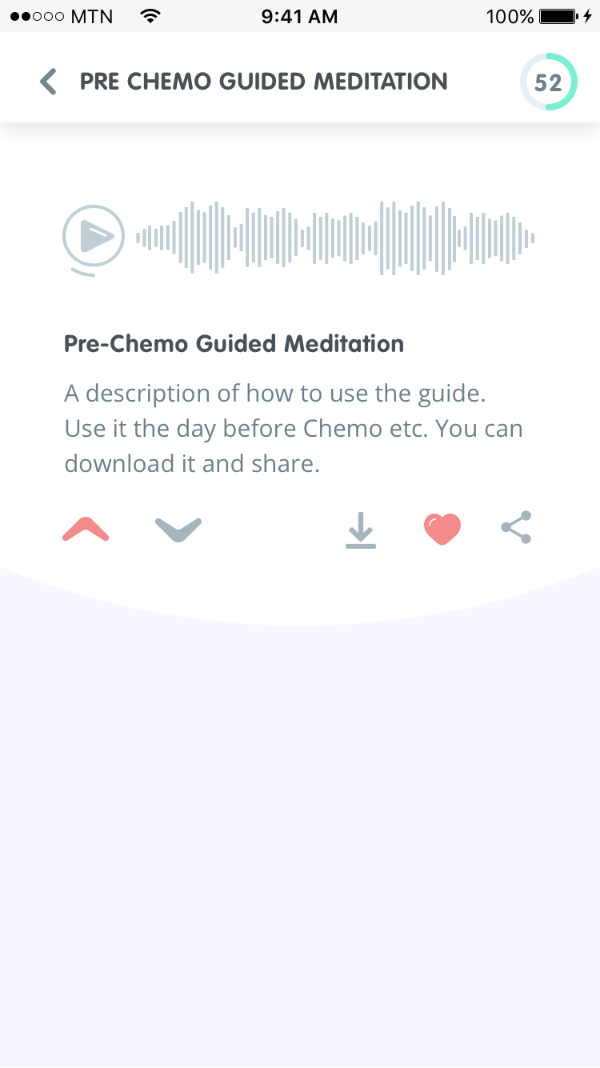This screenshot has height=1068, width=600.
Task: Share this guided meditation
Action: tap(516, 528)
